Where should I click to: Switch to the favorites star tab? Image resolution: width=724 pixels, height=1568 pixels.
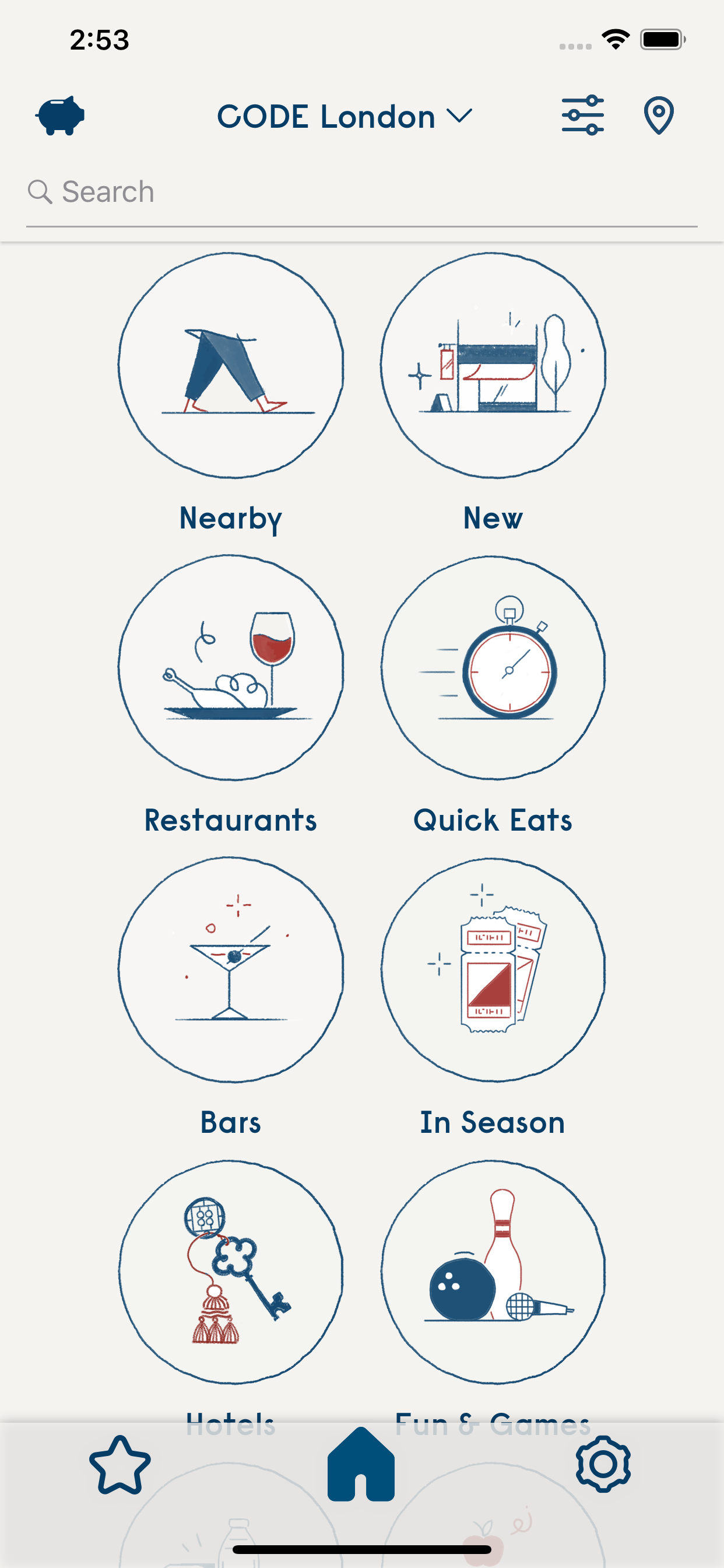pos(120,1465)
